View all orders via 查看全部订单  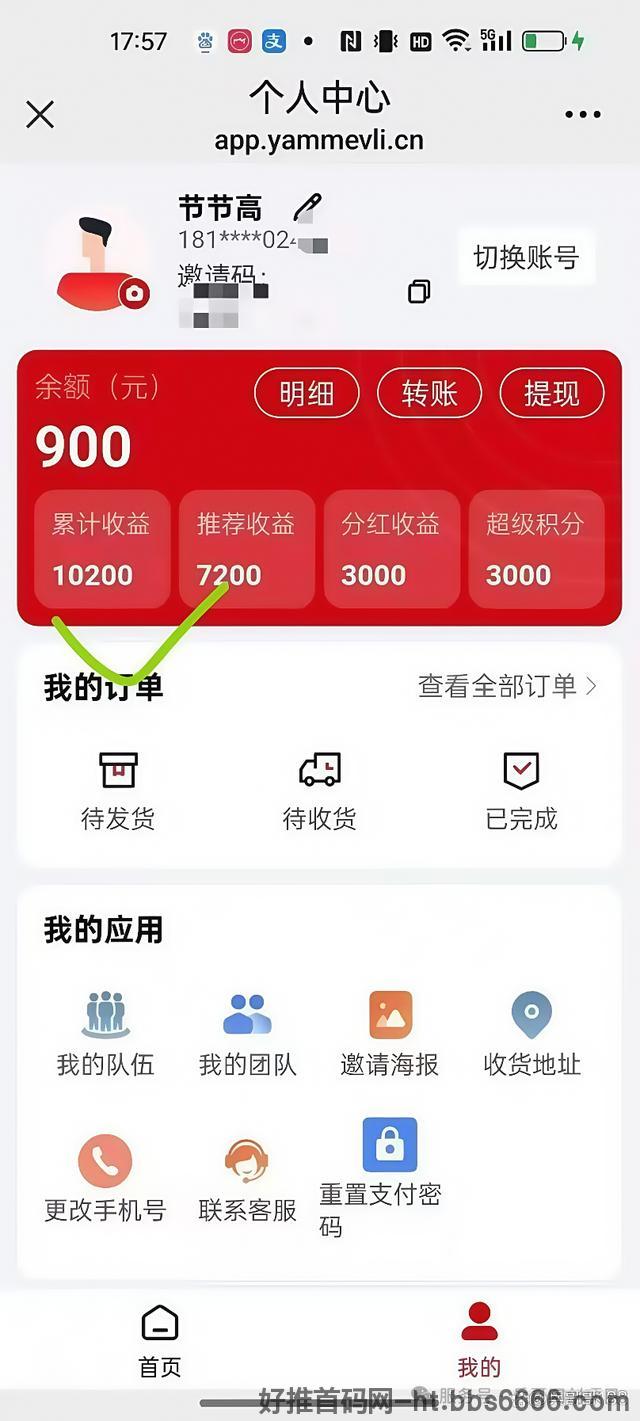pyautogui.click(x=508, y=686)
